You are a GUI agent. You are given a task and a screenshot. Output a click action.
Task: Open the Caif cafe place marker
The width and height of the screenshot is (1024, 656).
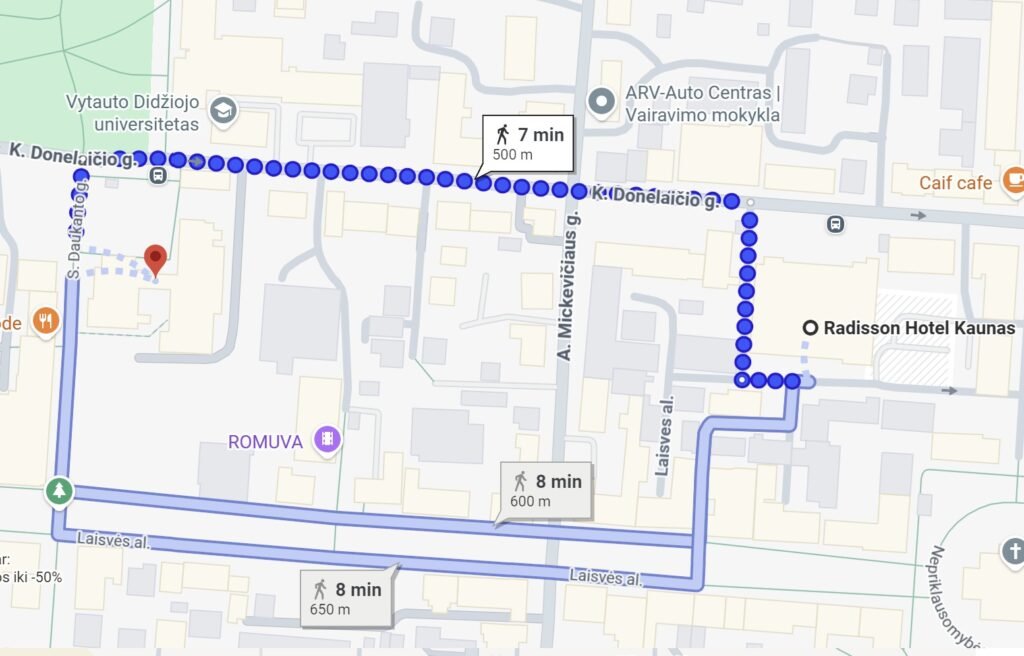[x=1014, y=181]
